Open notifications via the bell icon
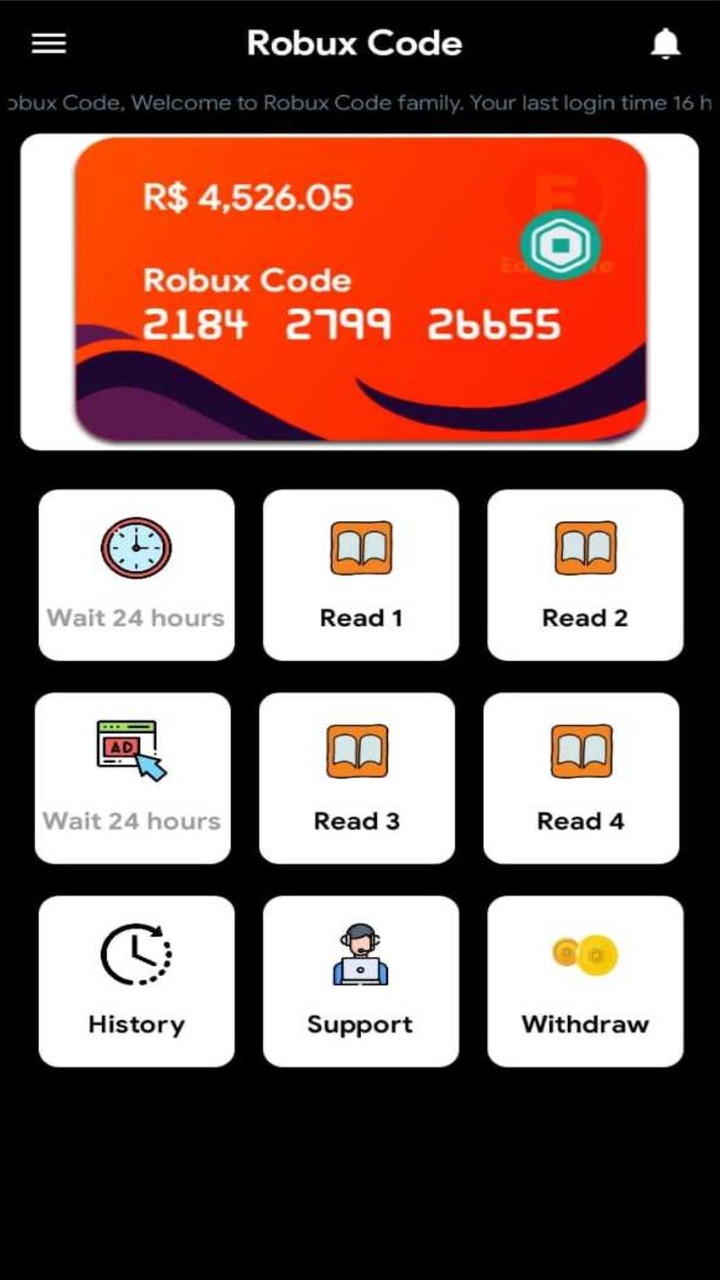 [x=666, y=43]
